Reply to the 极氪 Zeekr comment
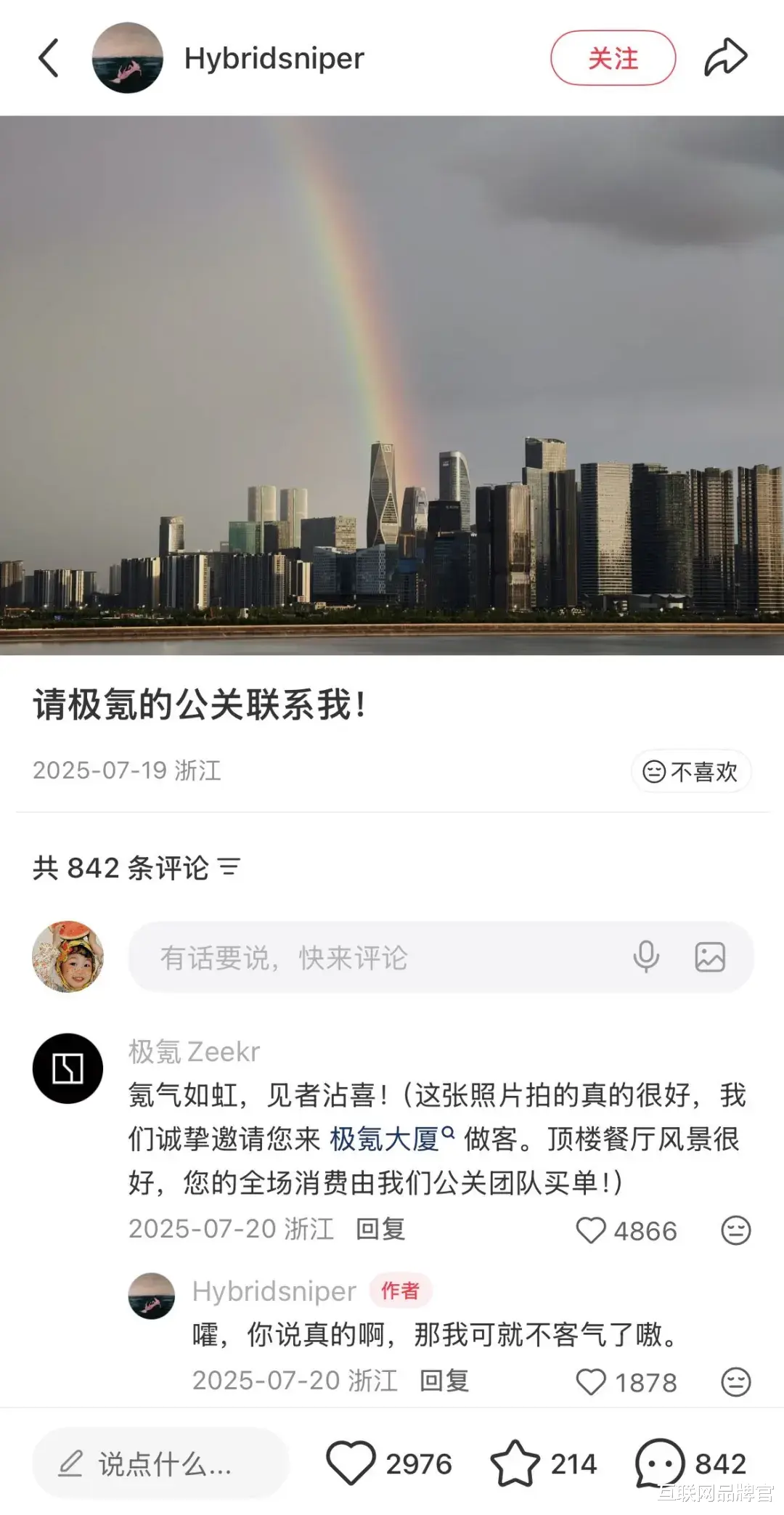784x1515 pixels. point(380,1229)
